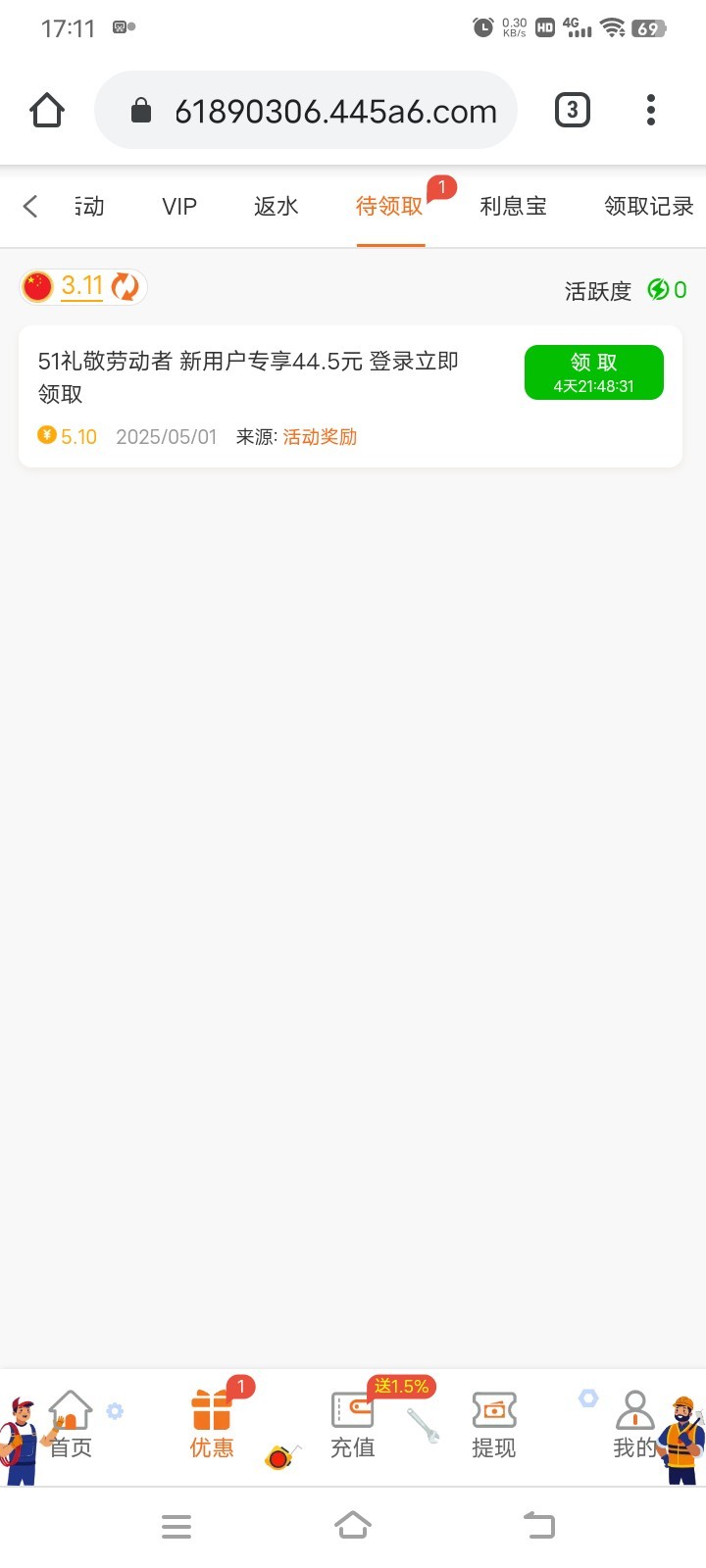The height and width of the screenshot is (1568, 706).
Task: Switch to the VIP tab
Action: [179, 206]
